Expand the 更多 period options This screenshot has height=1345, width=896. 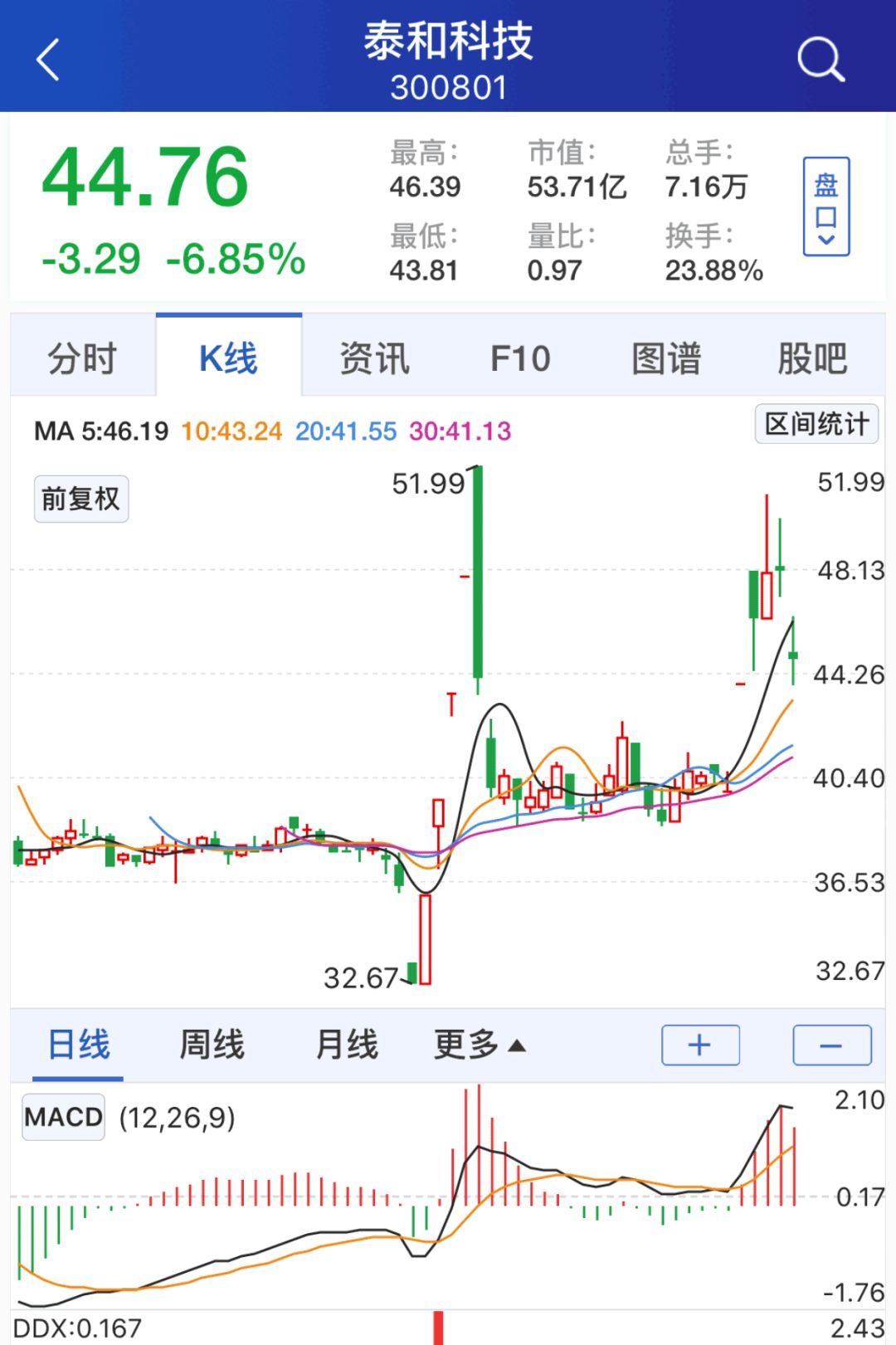(479, 1045)
